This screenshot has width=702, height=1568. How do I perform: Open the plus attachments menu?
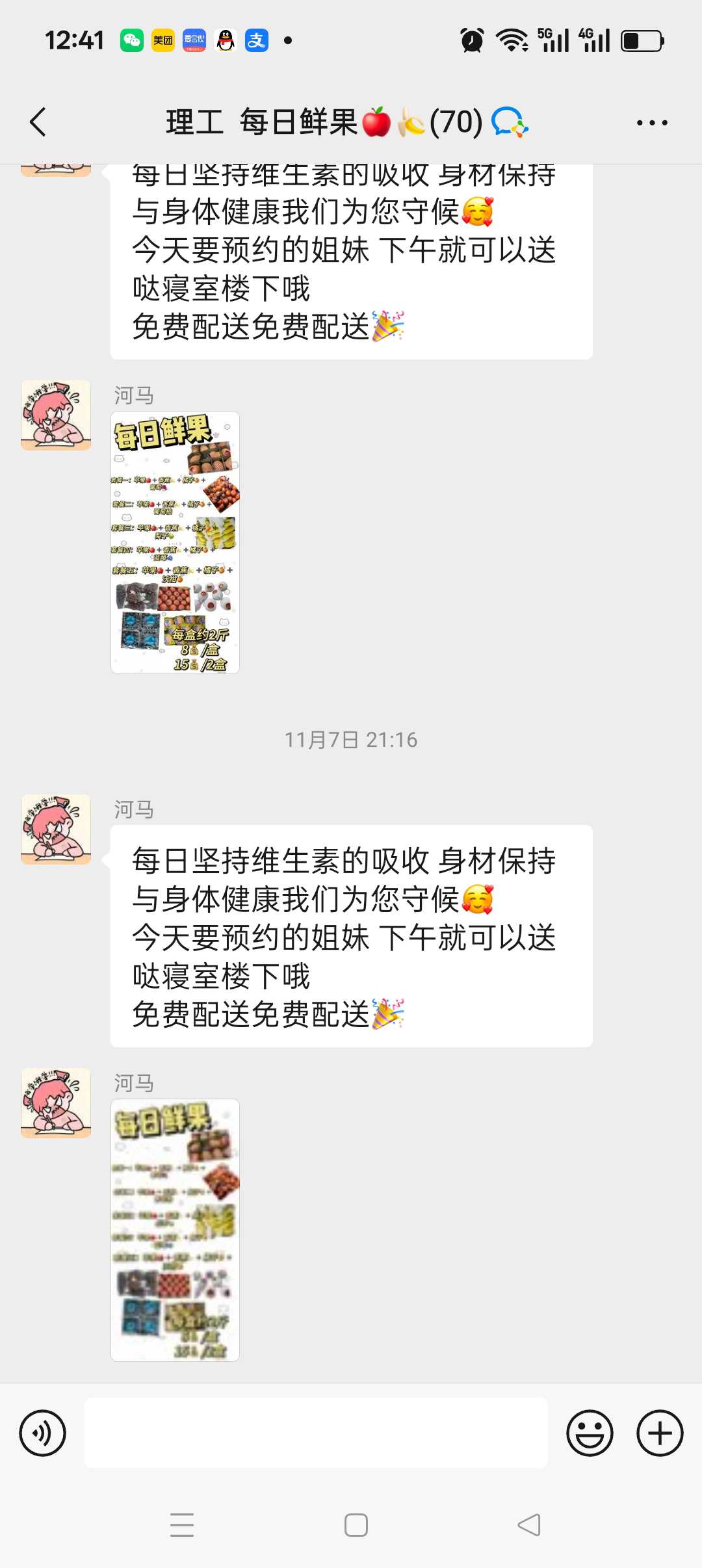pyautogui.click(x=660, y=1433)
